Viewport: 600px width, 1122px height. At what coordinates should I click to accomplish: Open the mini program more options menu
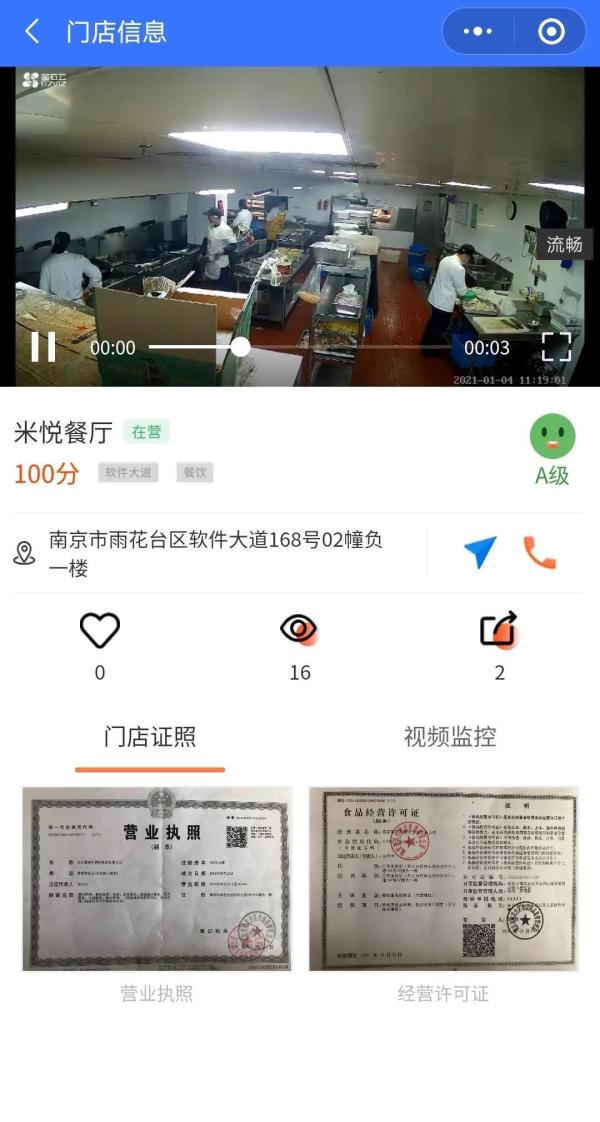[x=477, y=32]
